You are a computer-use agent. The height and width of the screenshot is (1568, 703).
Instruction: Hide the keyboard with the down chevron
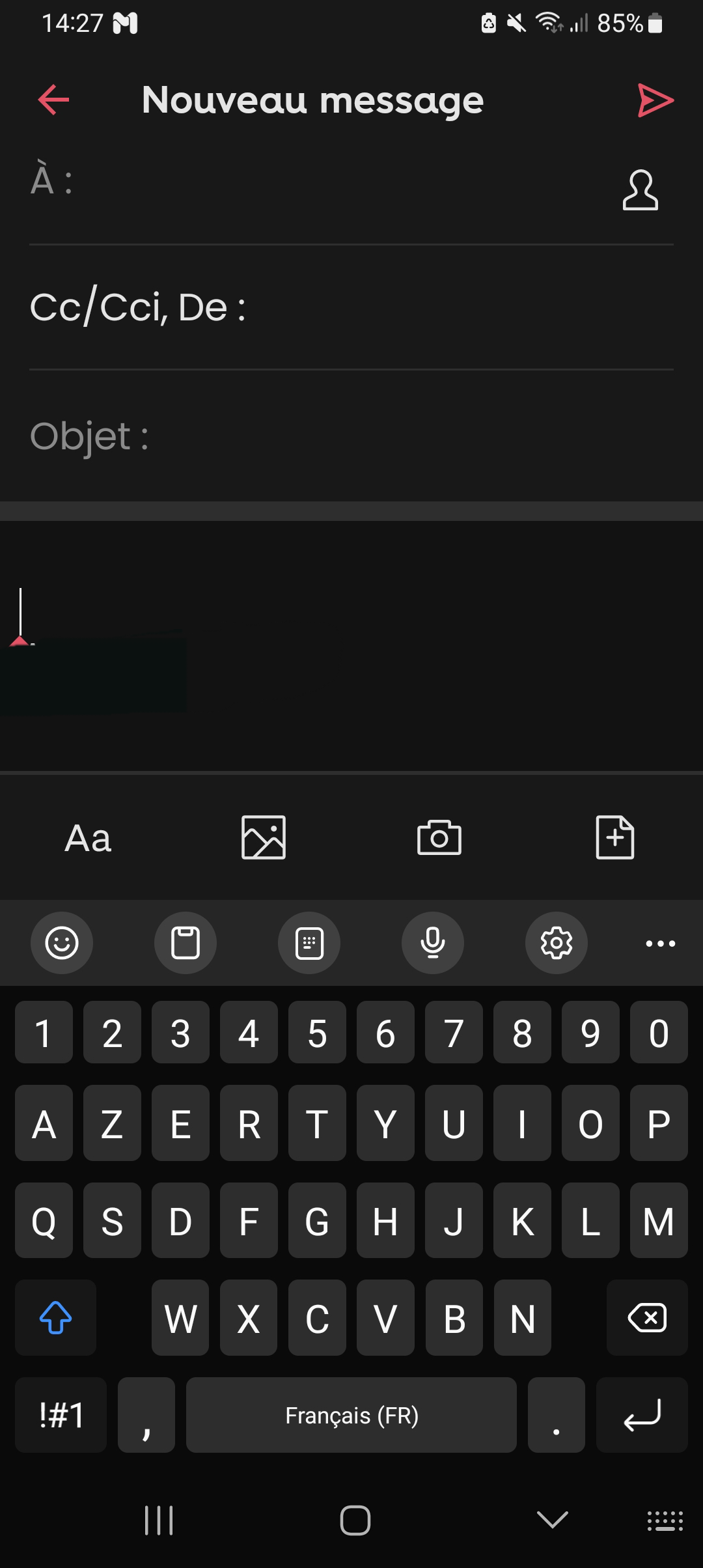click(552, 1520)
